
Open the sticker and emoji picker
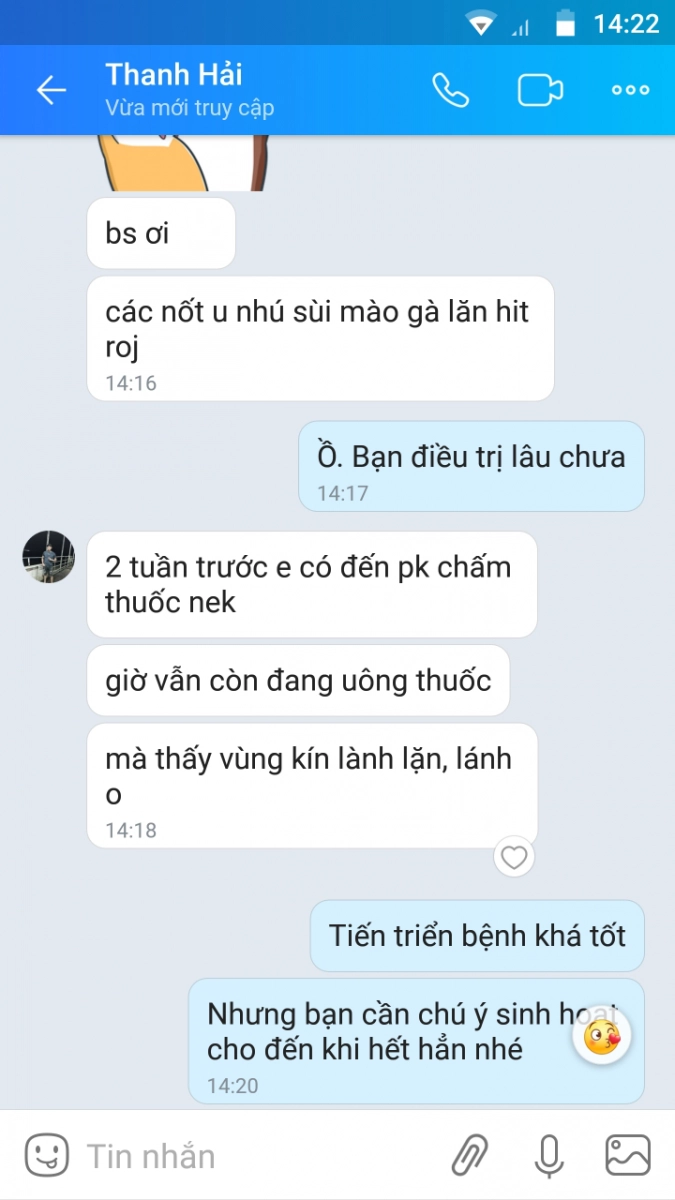tap(46, 1155)
